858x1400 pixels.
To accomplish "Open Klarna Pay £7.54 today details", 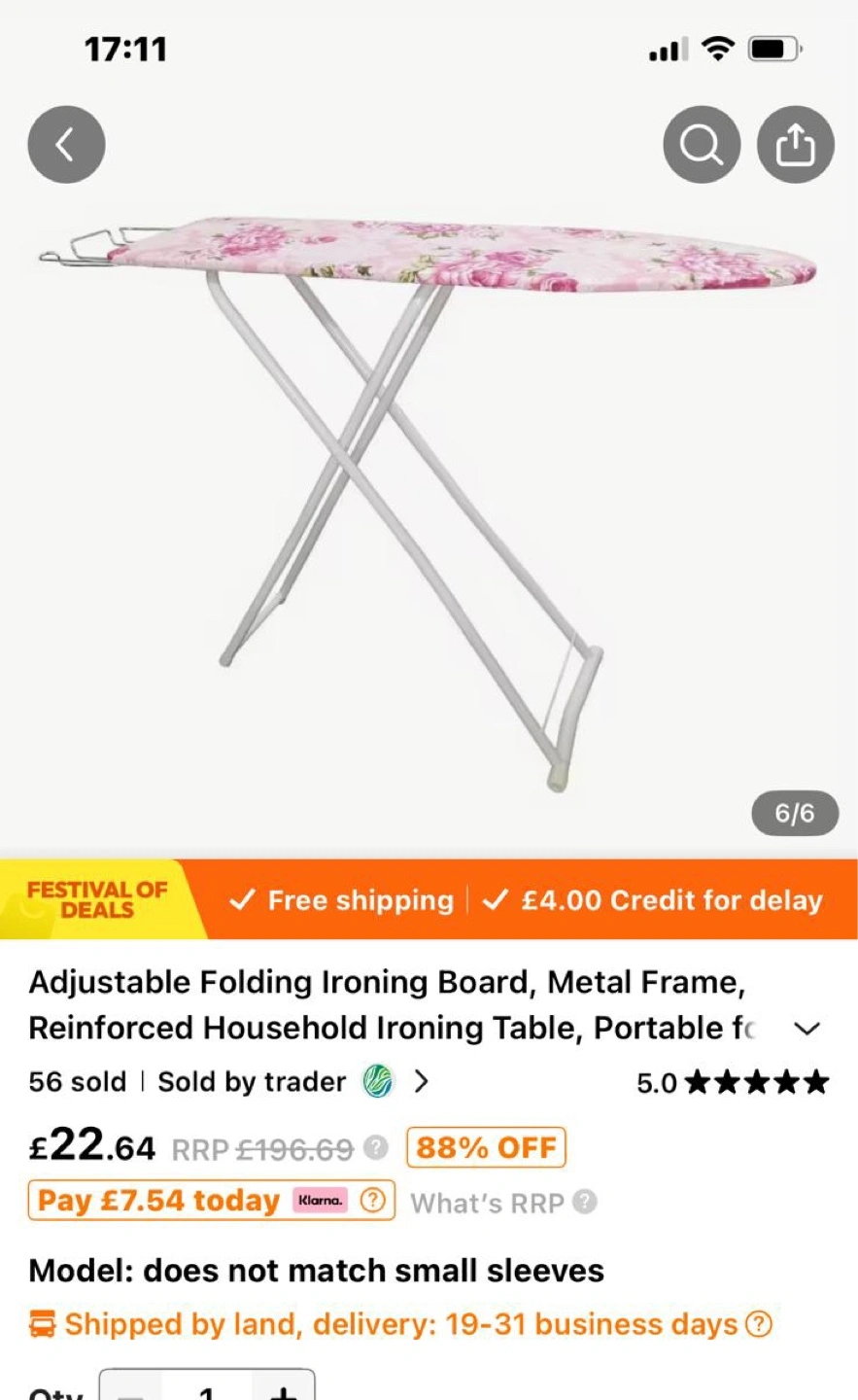I will tap(211, 1200).
